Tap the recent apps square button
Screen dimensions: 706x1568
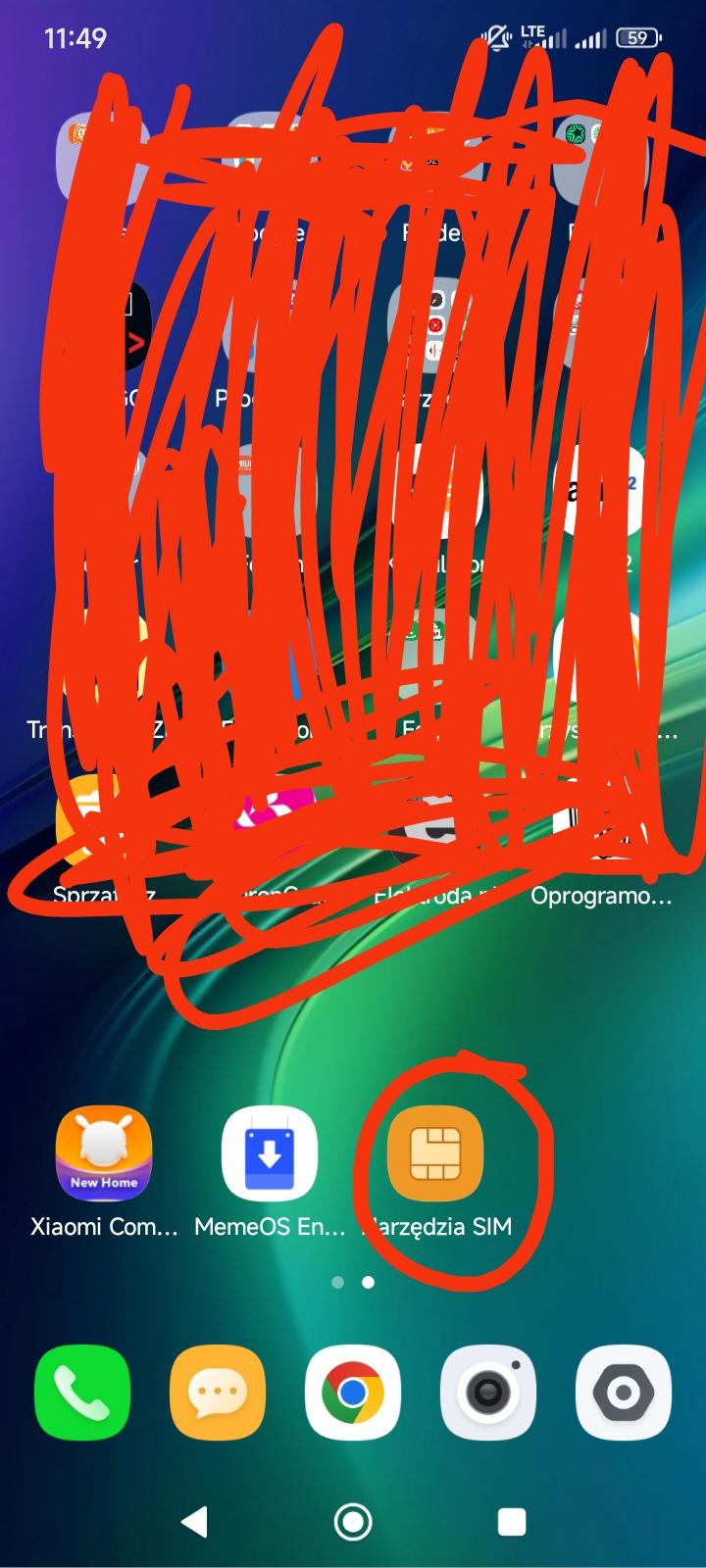[512, 1521]
